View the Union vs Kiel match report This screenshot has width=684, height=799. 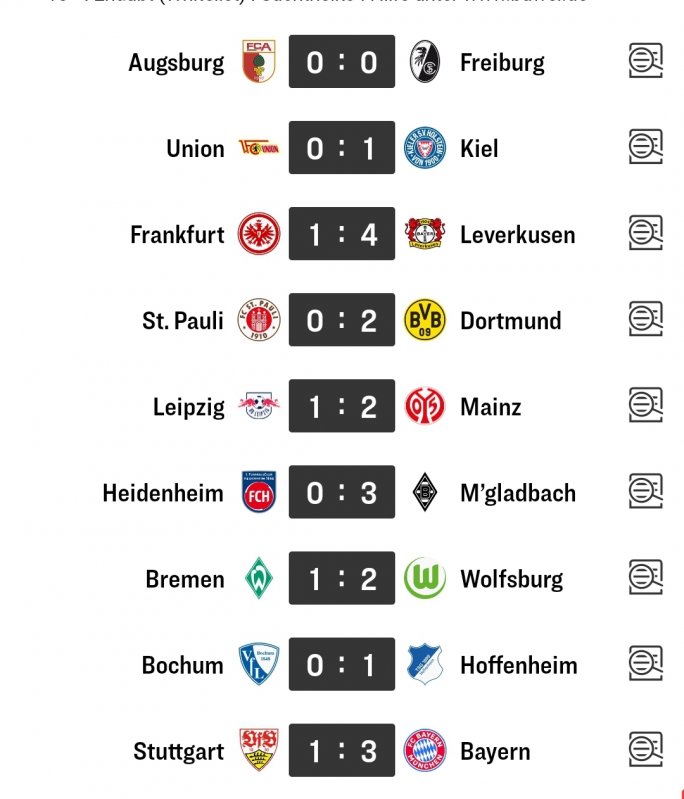(x=645, y=148)
